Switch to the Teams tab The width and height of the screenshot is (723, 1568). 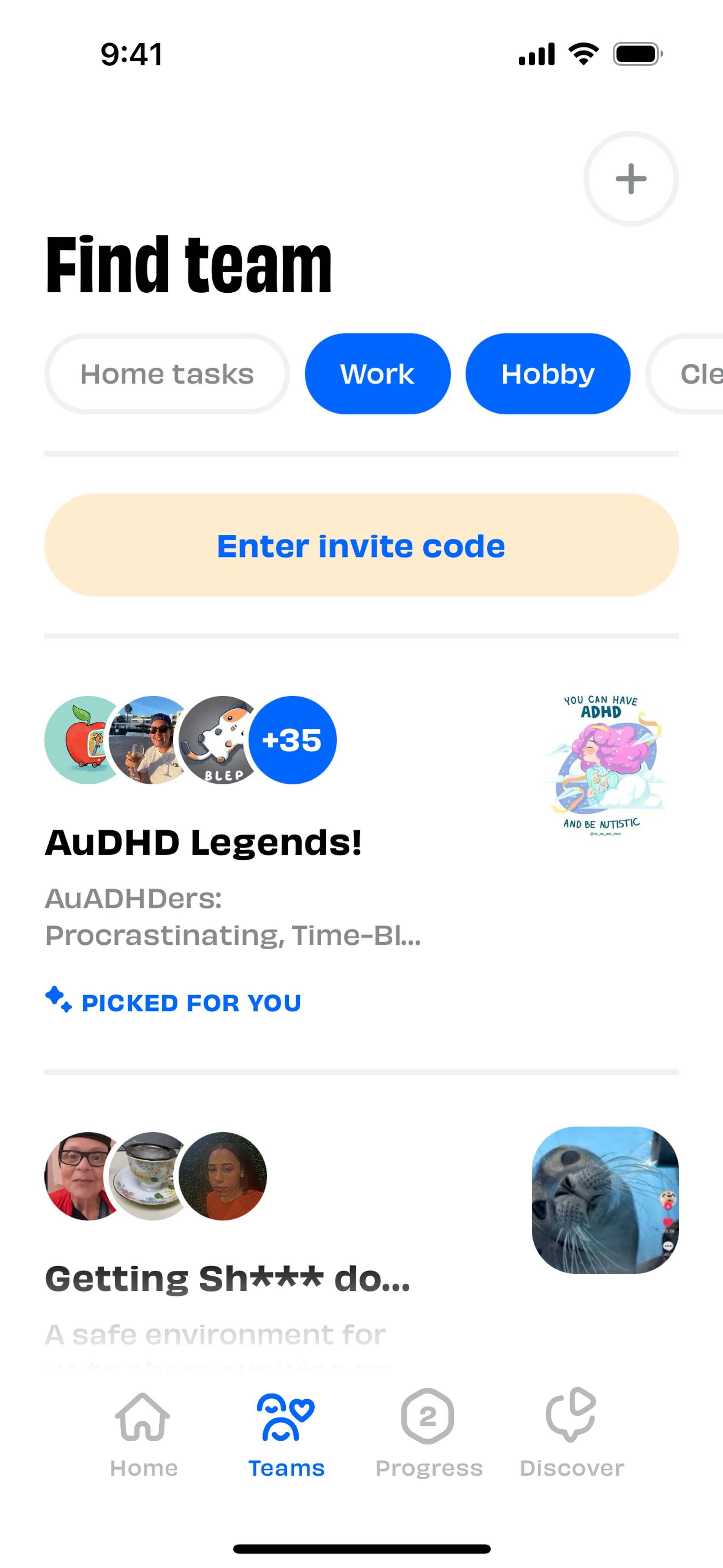point(286,1434)
